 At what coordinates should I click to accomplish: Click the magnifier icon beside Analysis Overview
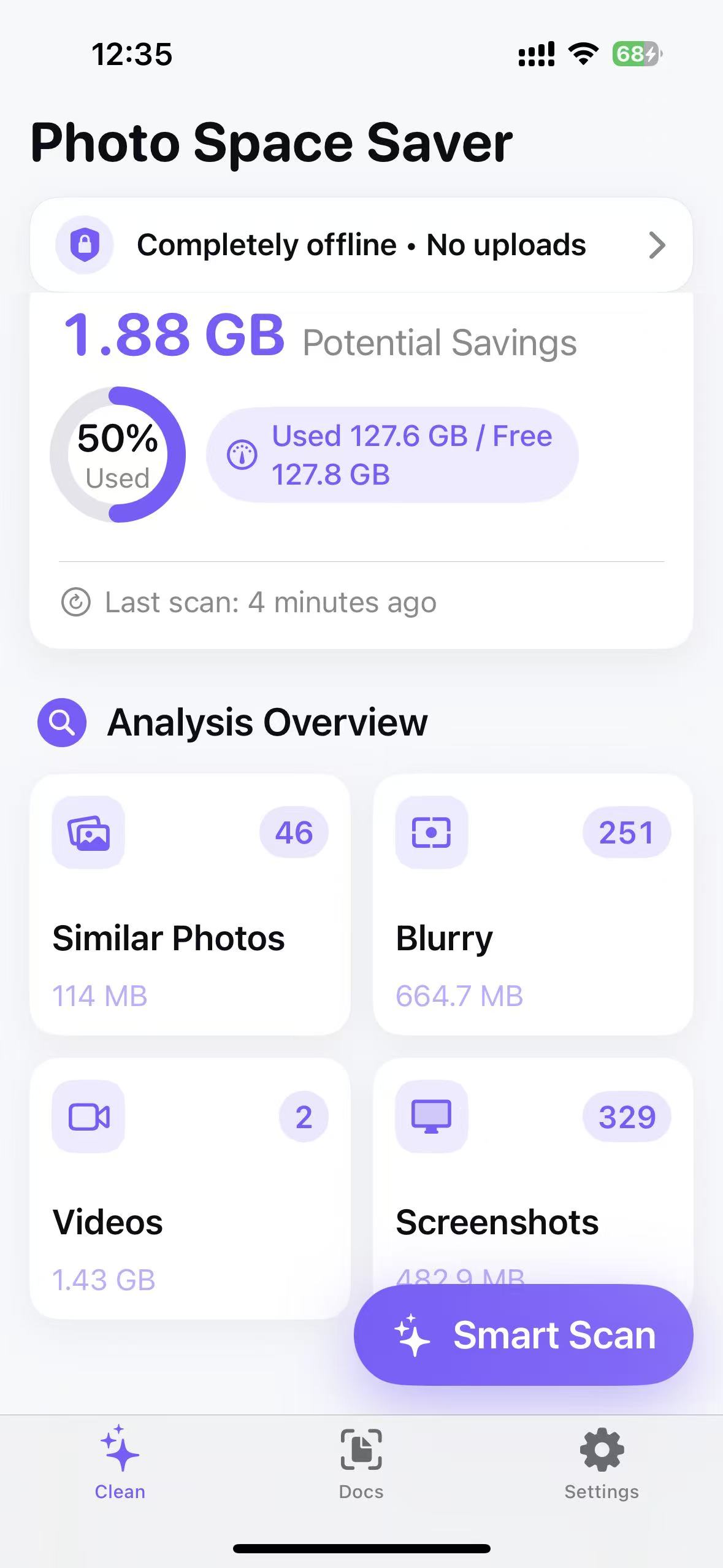pos(61,722)
